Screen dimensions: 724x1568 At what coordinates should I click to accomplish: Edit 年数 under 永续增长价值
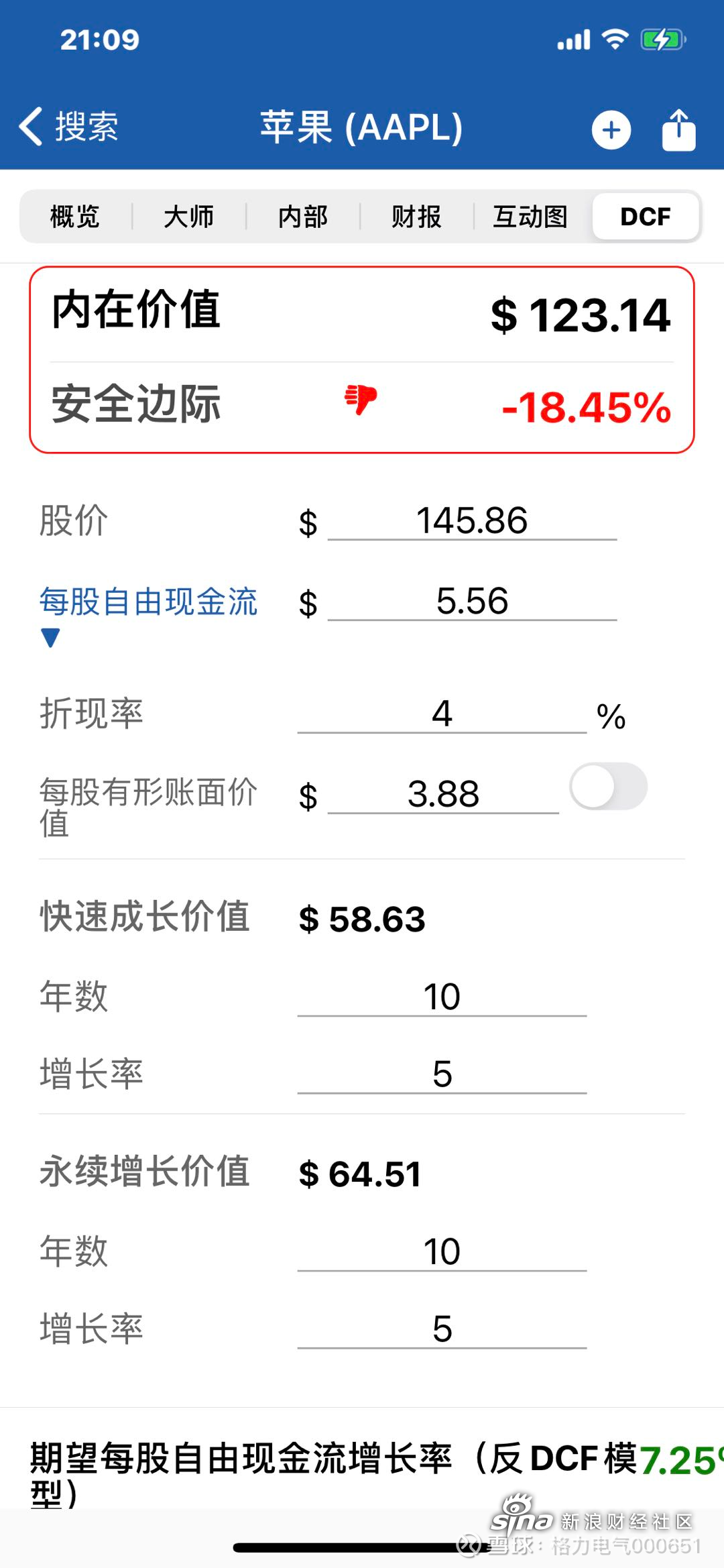[x=442, y=1251]
